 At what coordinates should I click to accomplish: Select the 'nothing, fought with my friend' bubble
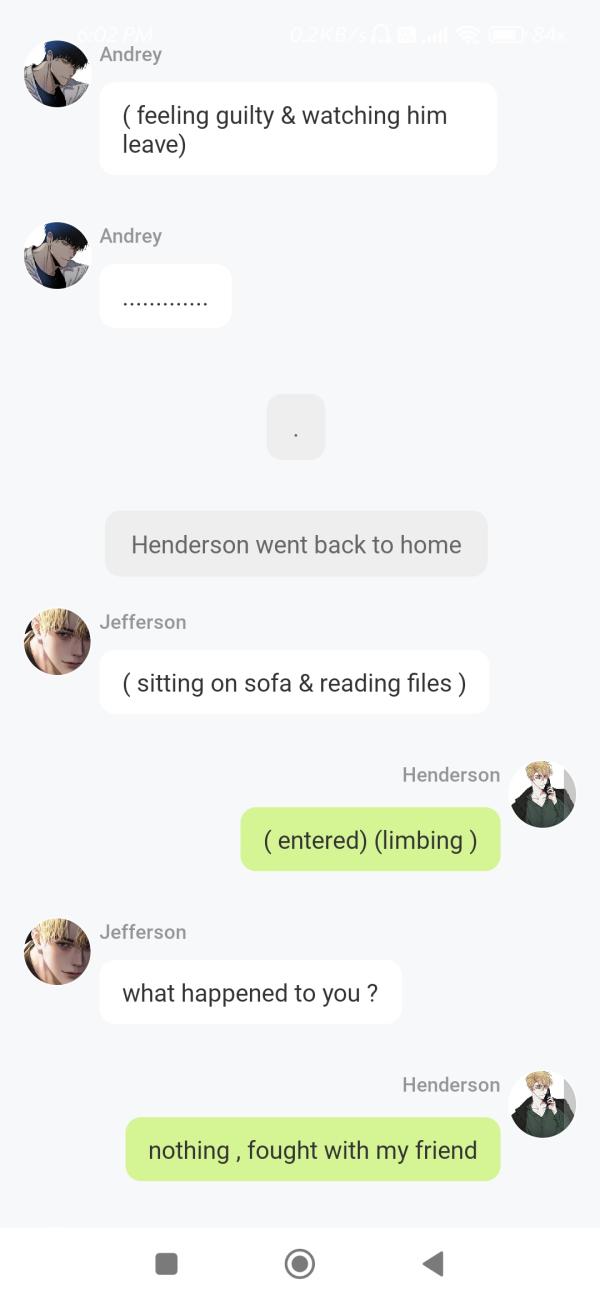coord(312,1150)
